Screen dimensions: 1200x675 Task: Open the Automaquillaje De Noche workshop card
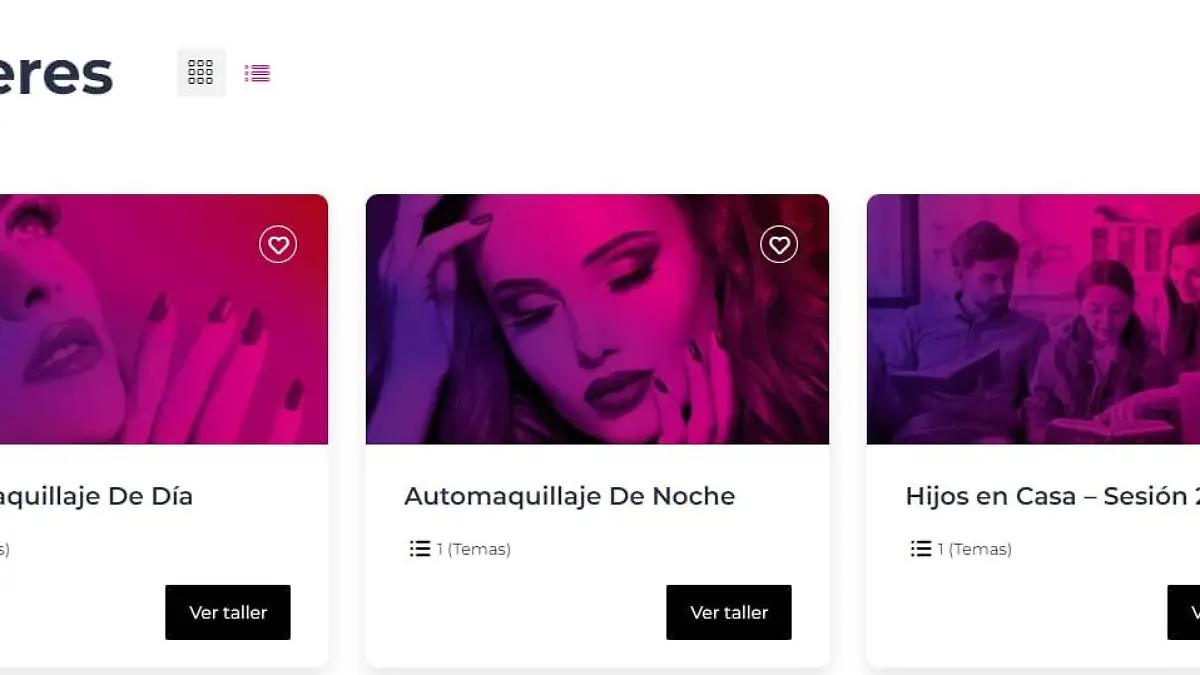(569, 496)
